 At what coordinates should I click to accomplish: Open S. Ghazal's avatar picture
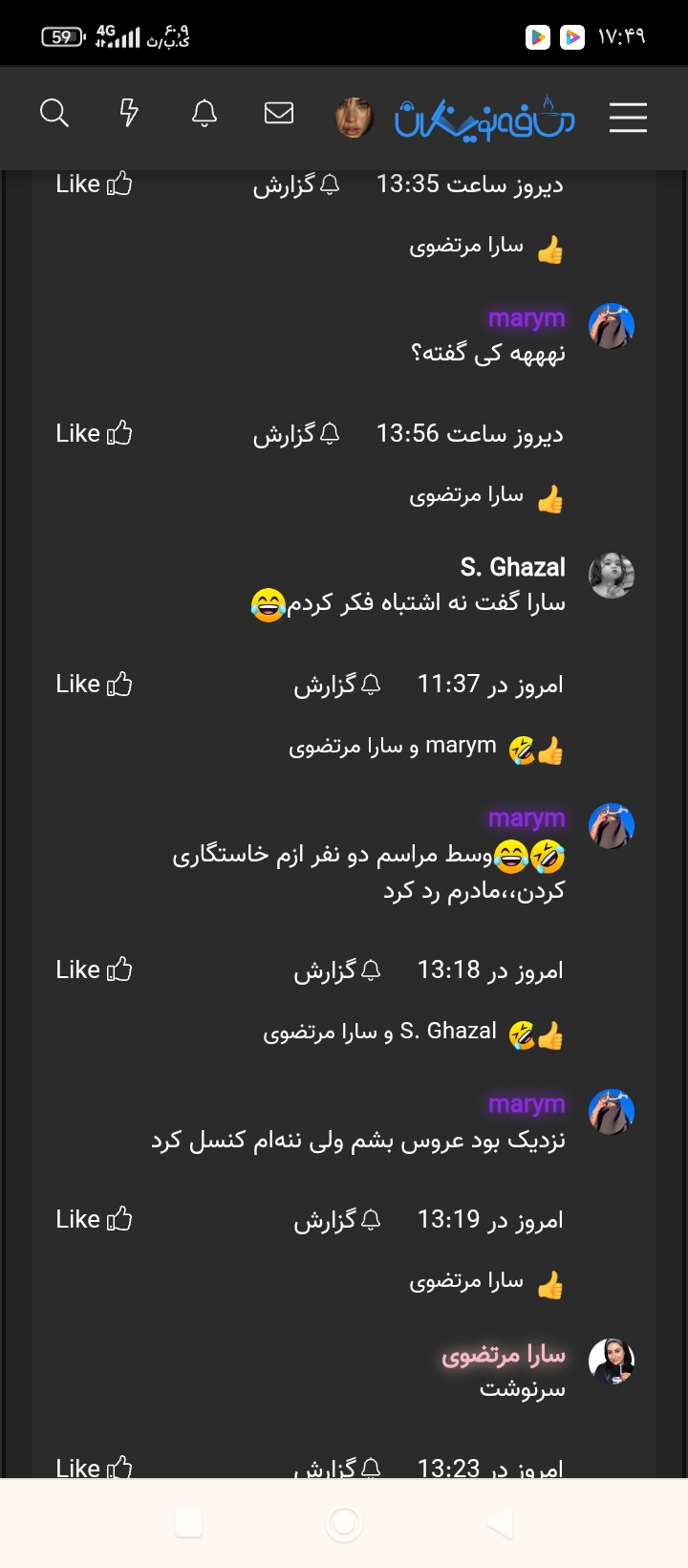tap(612, 576)
